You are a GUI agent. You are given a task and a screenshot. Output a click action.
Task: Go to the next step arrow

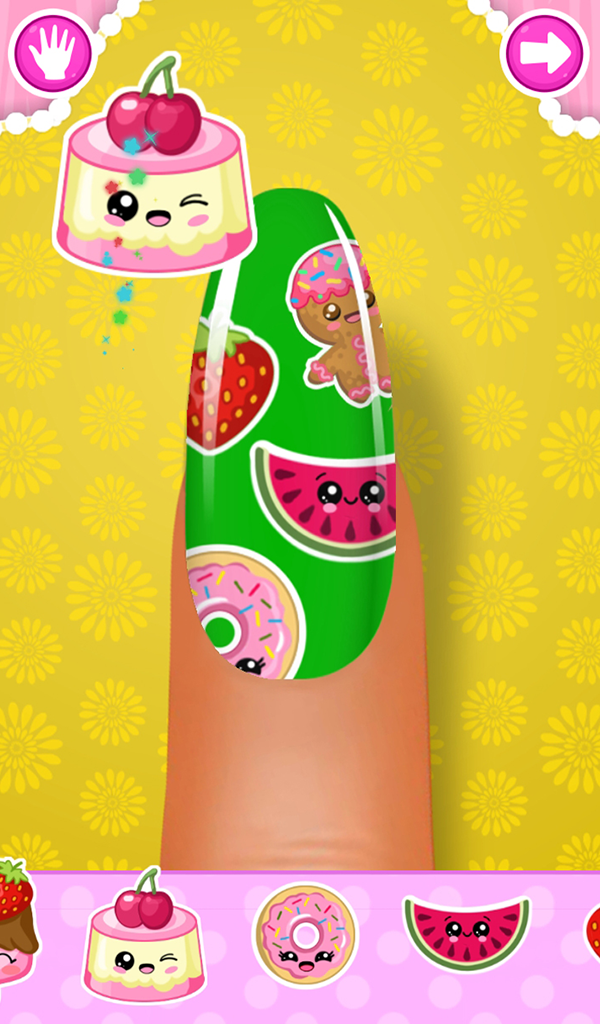(x=545, y=53)
